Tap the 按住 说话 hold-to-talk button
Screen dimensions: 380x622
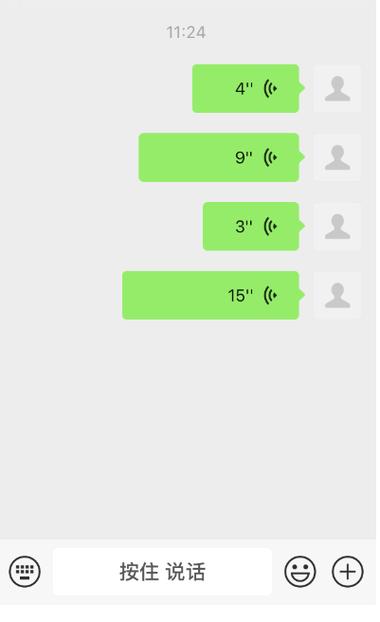(x=162, y=571)
